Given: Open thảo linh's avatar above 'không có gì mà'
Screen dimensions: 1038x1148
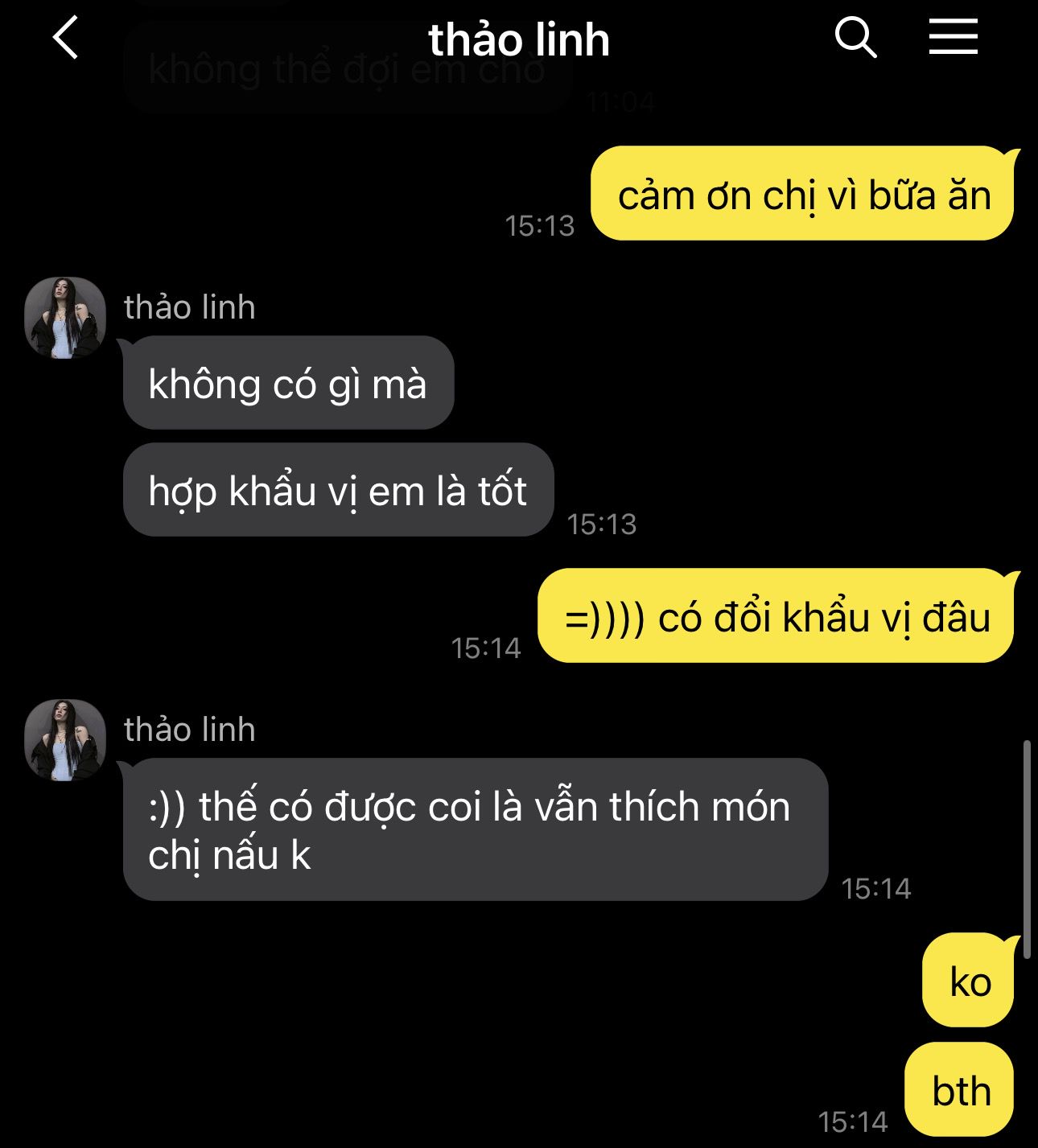Looking at the screenshot, I should (65, 318).
